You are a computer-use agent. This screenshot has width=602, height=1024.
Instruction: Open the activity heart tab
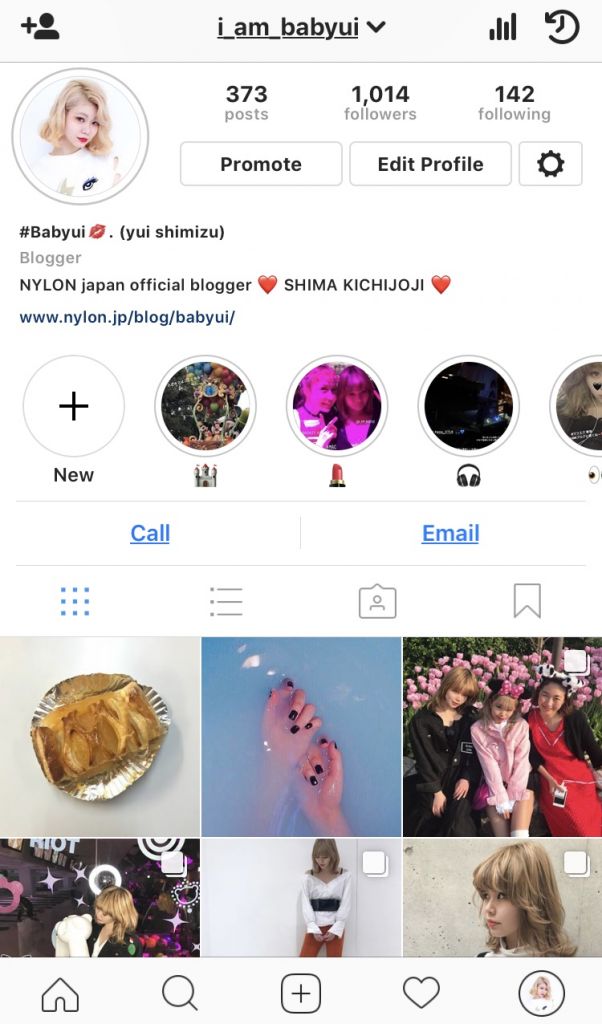point(421,993)
